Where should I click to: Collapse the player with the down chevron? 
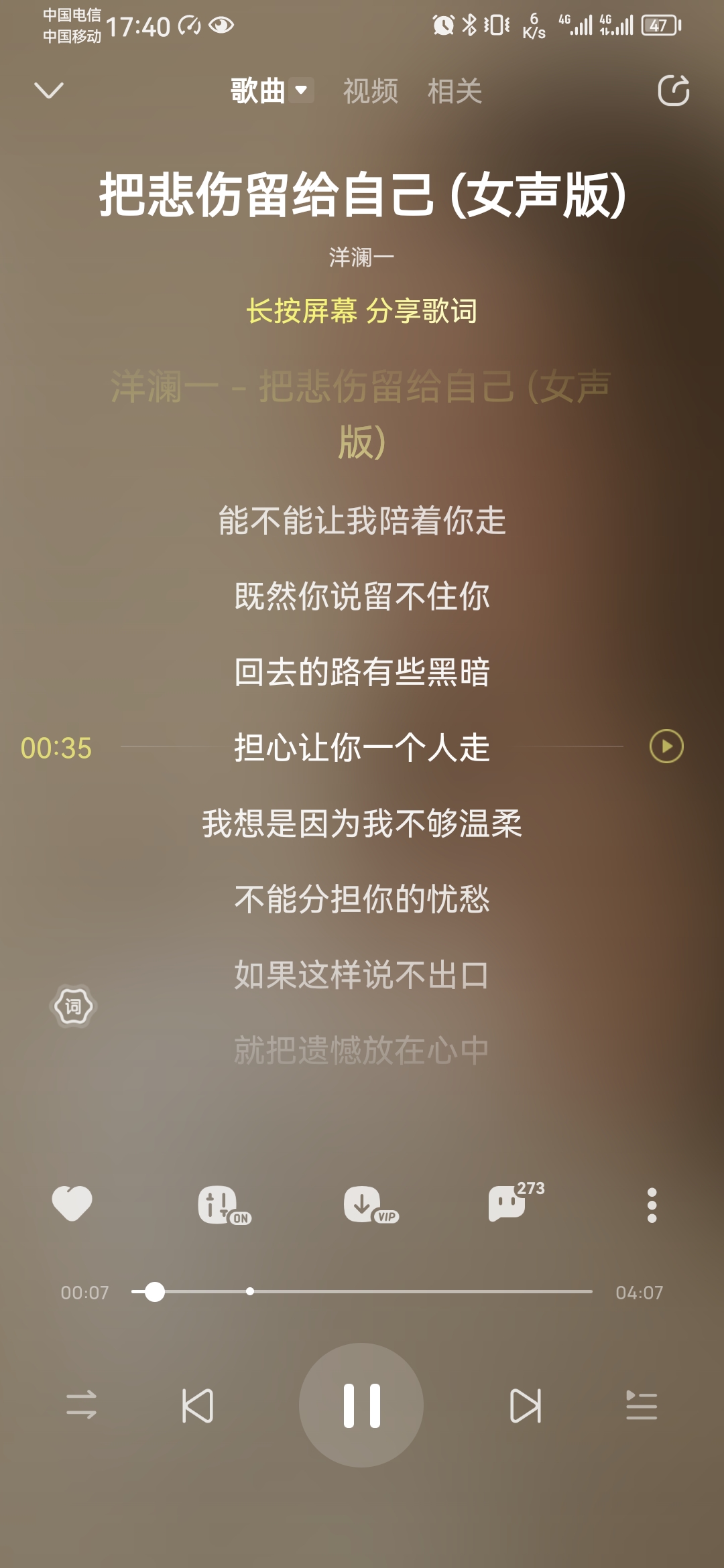tap(49, 92)
